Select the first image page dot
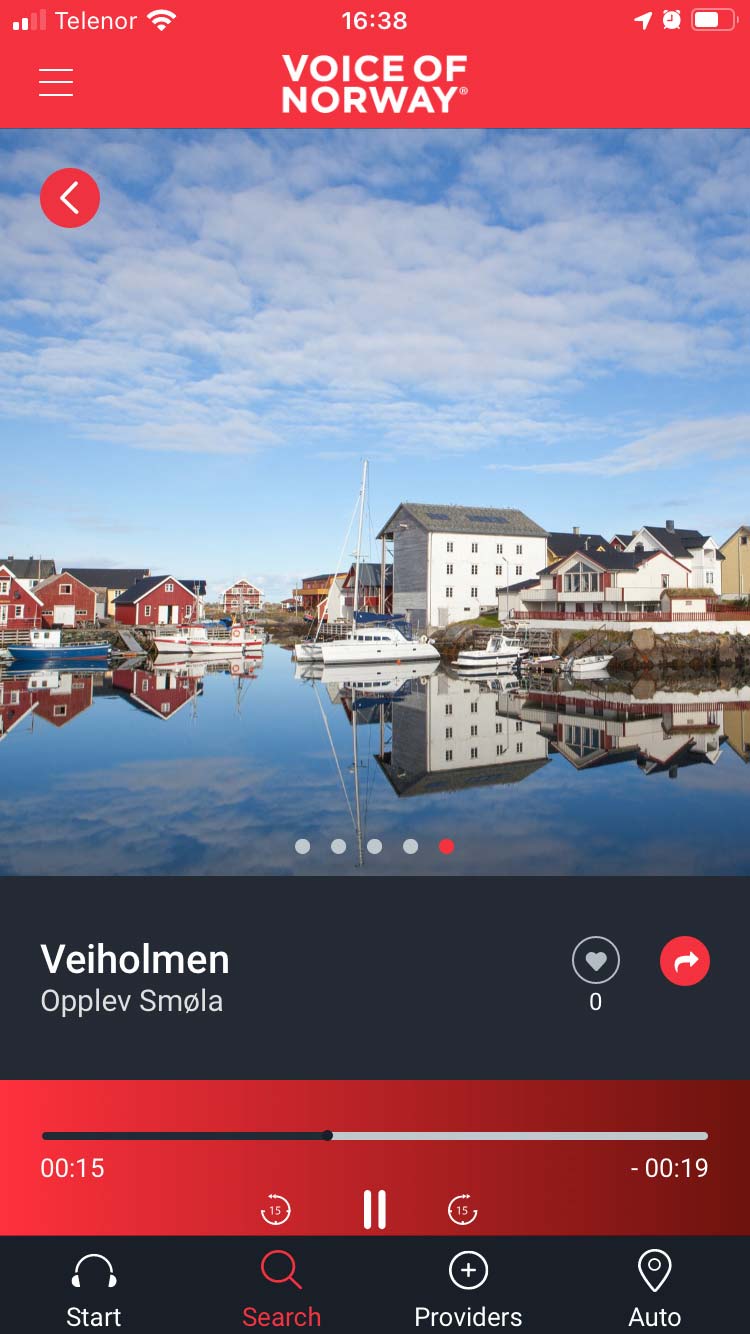The width and height of the screenshot is (750, 1334). point(303,847)
